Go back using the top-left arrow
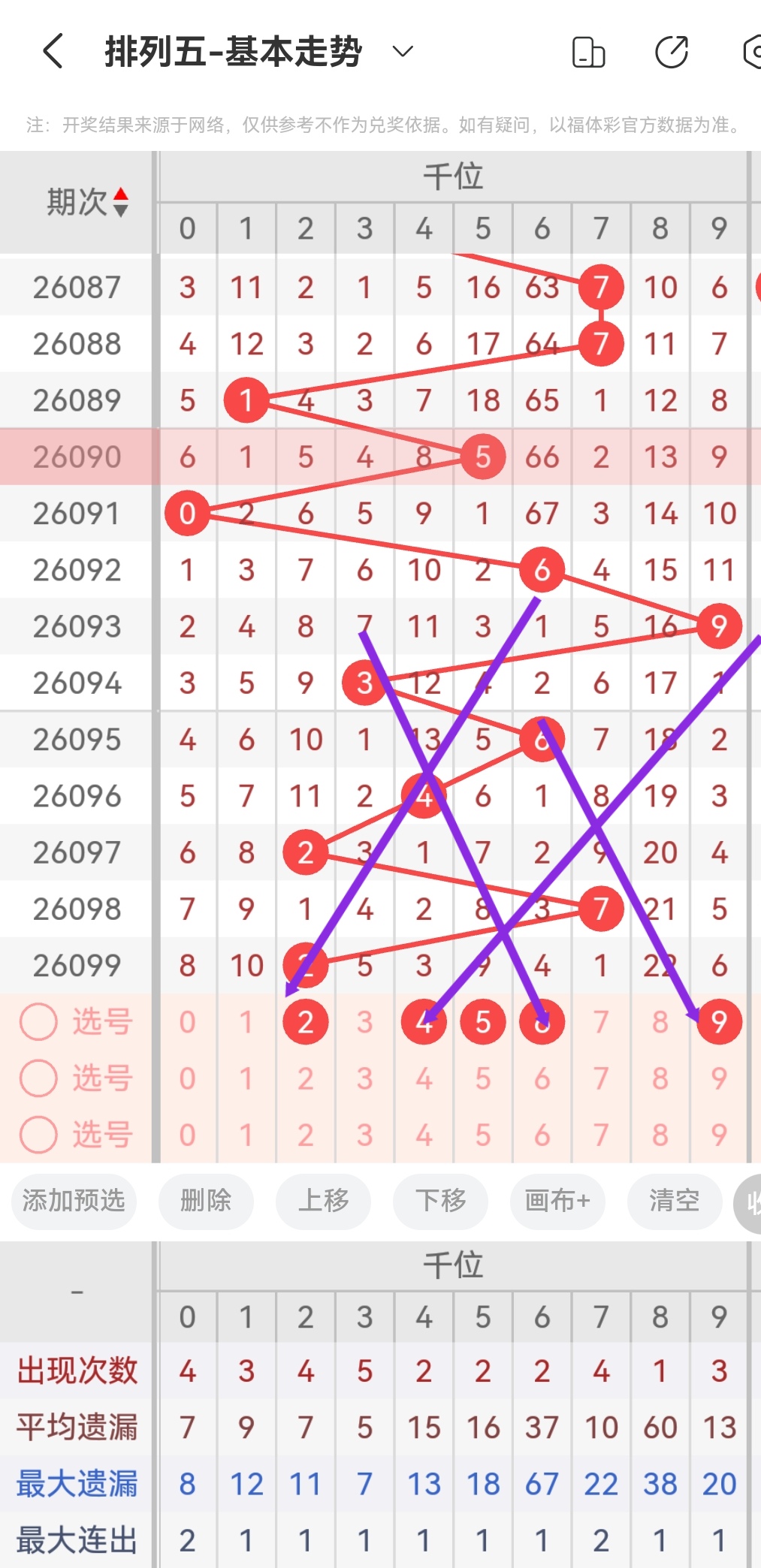This screenshot has width=761, height=1568. pos(53,52)
